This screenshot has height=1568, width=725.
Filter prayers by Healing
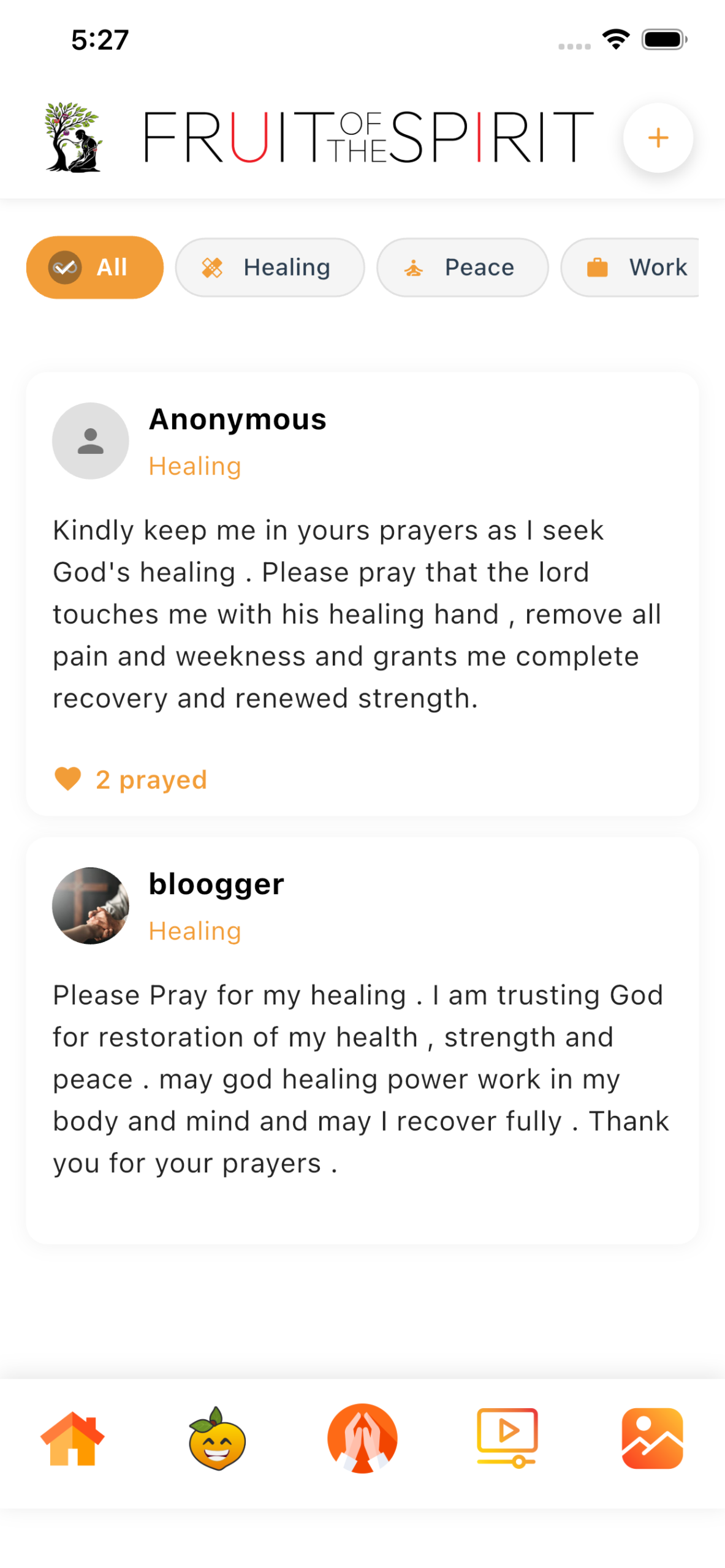(270, 267)
